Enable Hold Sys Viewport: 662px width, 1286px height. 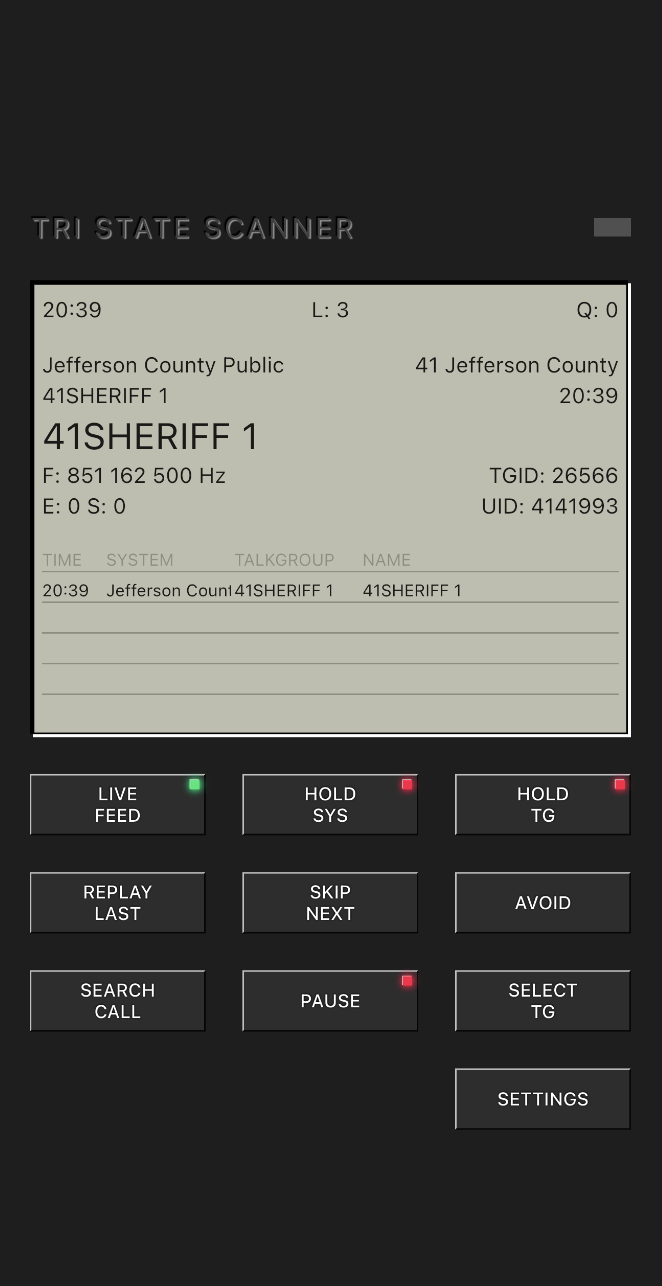[x=330, y=805]
